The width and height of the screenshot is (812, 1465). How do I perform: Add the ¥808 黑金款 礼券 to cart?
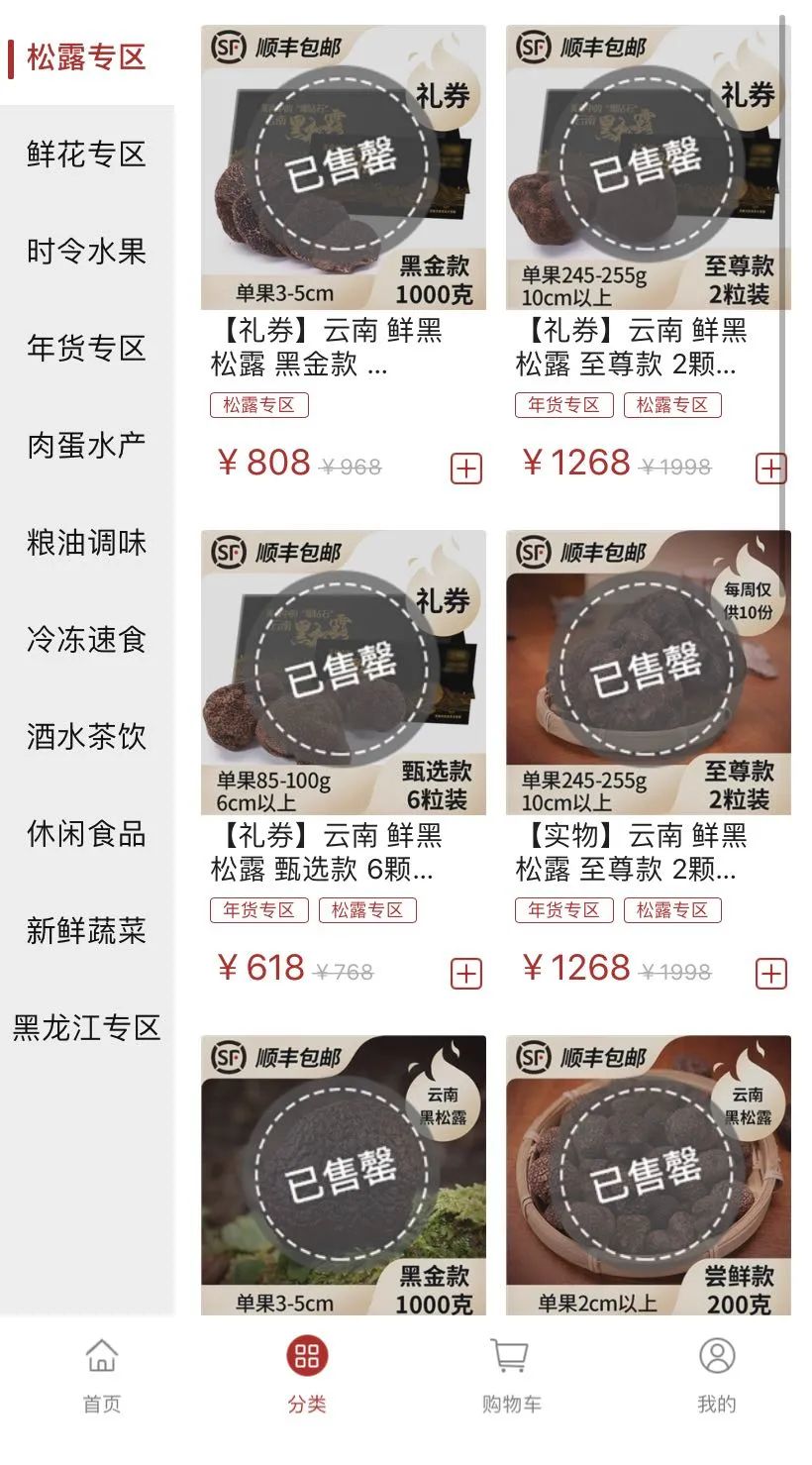(x=466, y=469)
